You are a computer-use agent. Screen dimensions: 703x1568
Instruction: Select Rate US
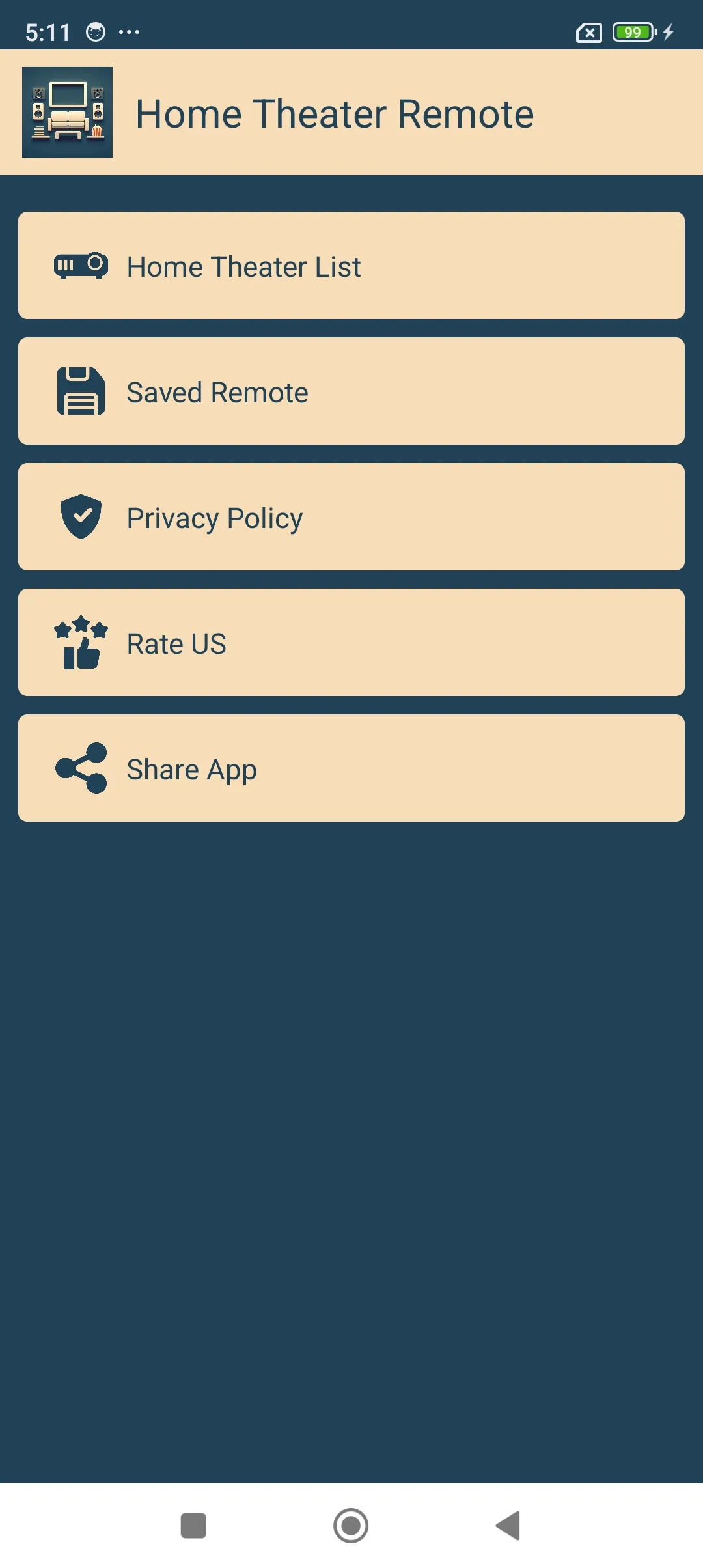pyautogui.click(x=351, y=643)
